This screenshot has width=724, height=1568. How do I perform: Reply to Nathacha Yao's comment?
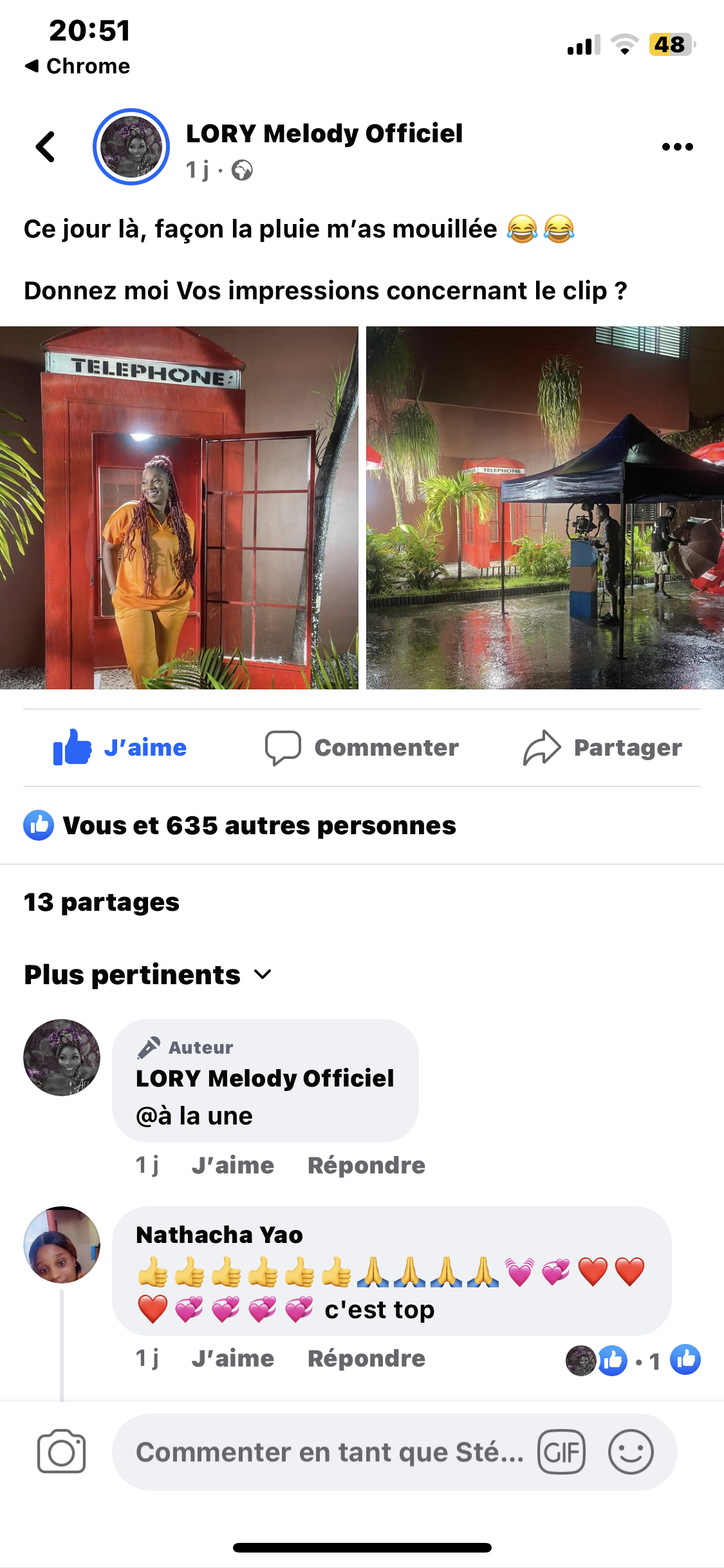coord(366,1359)
